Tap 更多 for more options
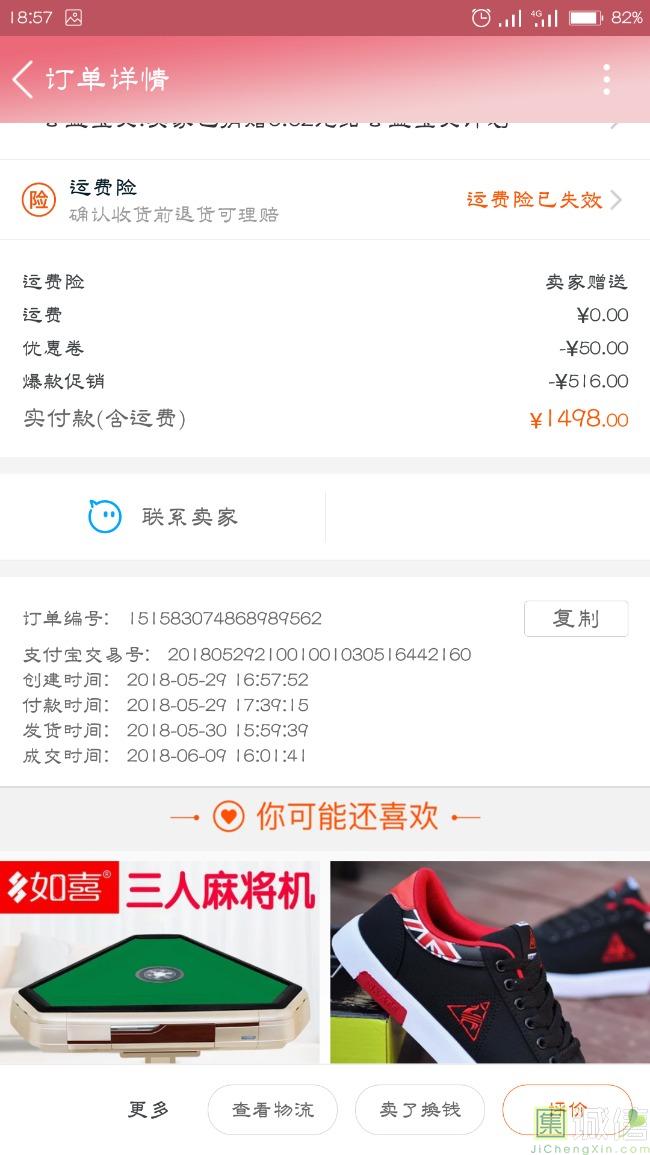Image resolution: width=650 pixels, height=1155 pixels. 148,1109
